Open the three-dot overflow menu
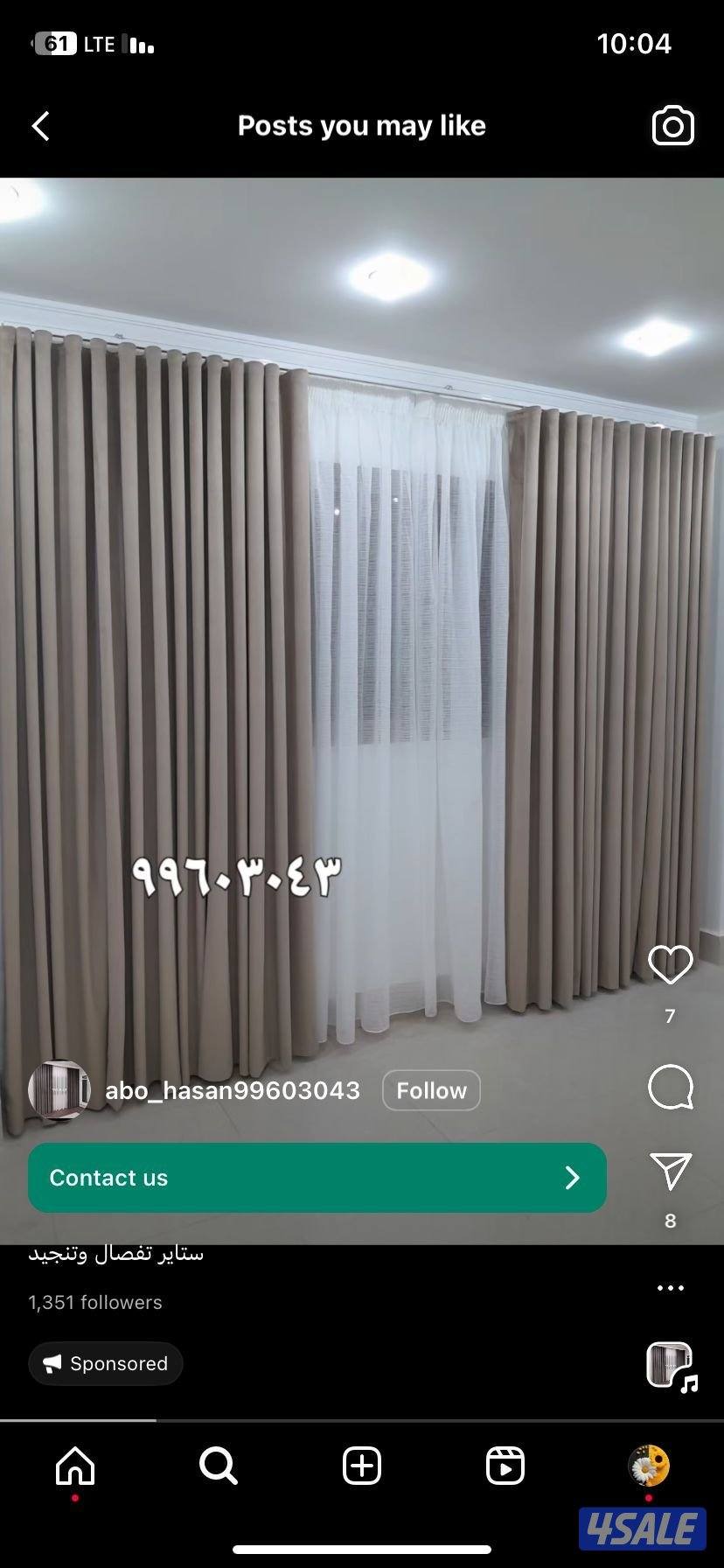 pyautogui.click(x=670, y=1288)
